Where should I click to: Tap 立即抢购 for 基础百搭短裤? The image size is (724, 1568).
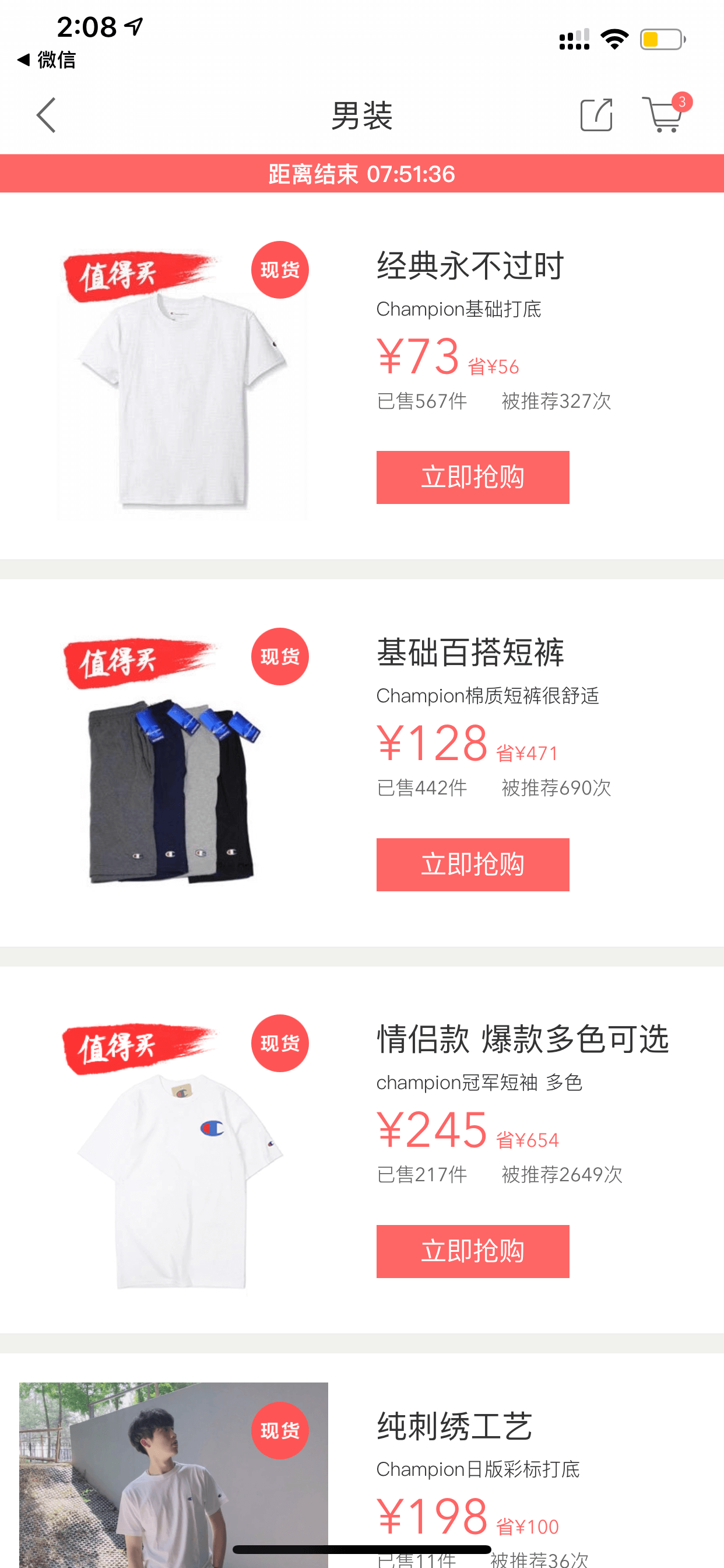(x=473, y=864)
